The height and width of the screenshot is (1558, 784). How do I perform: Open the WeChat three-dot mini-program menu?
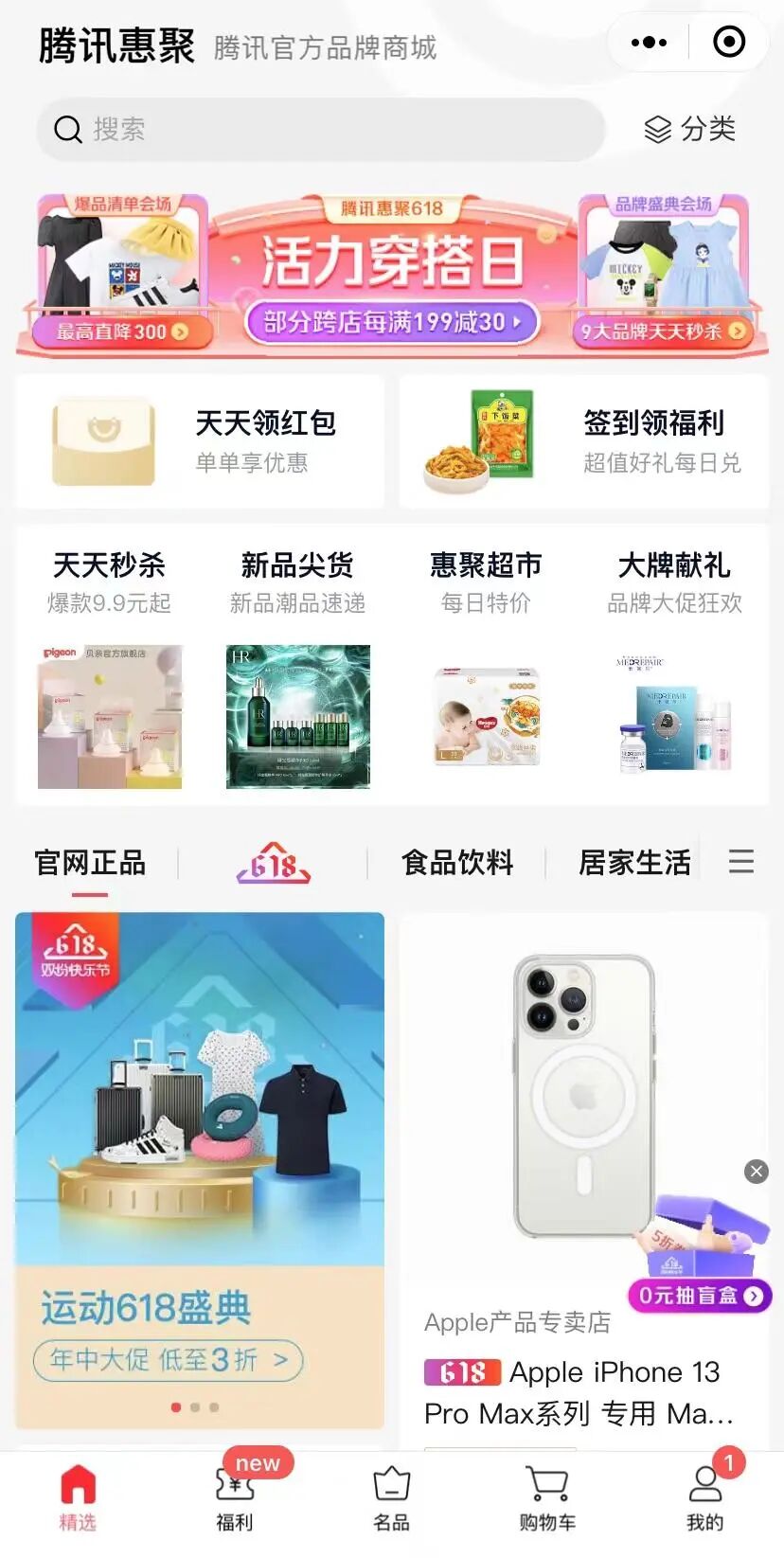pos(648,43)
